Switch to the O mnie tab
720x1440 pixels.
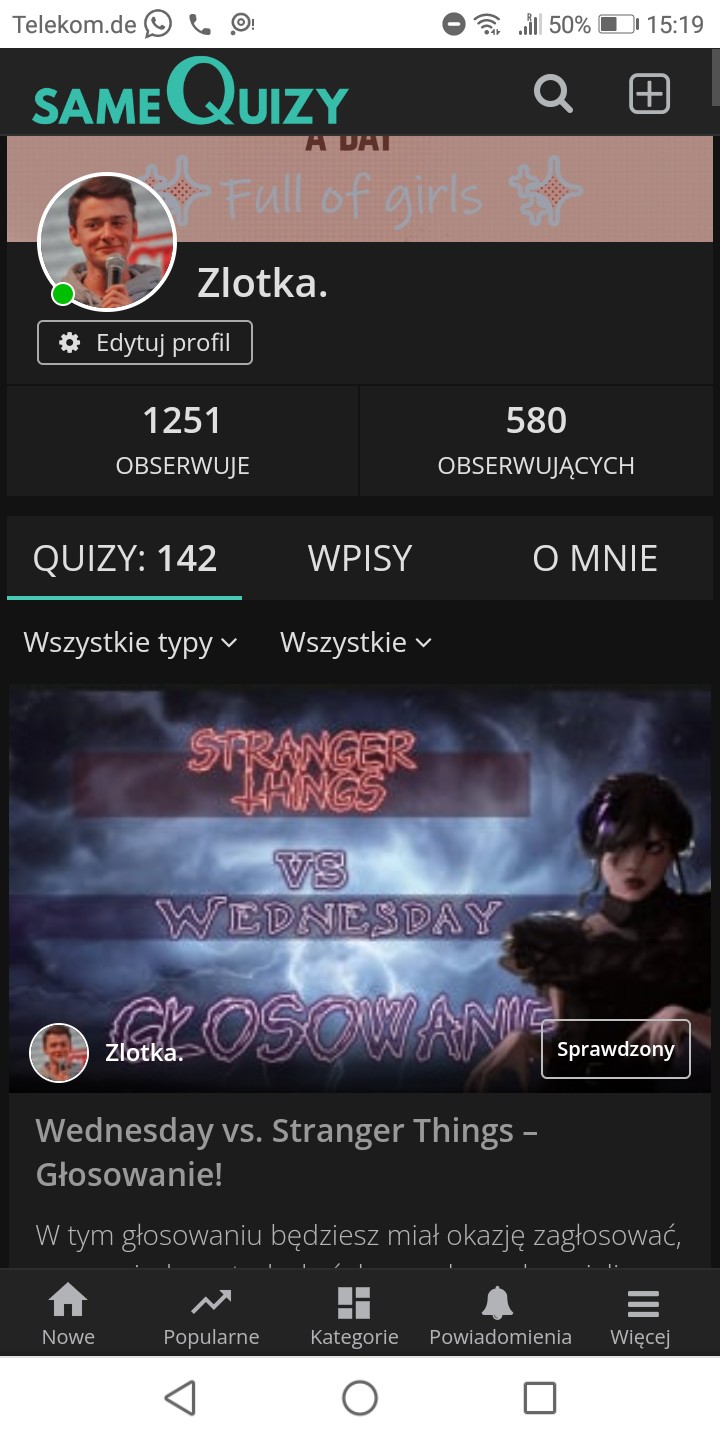pos(595,558)
